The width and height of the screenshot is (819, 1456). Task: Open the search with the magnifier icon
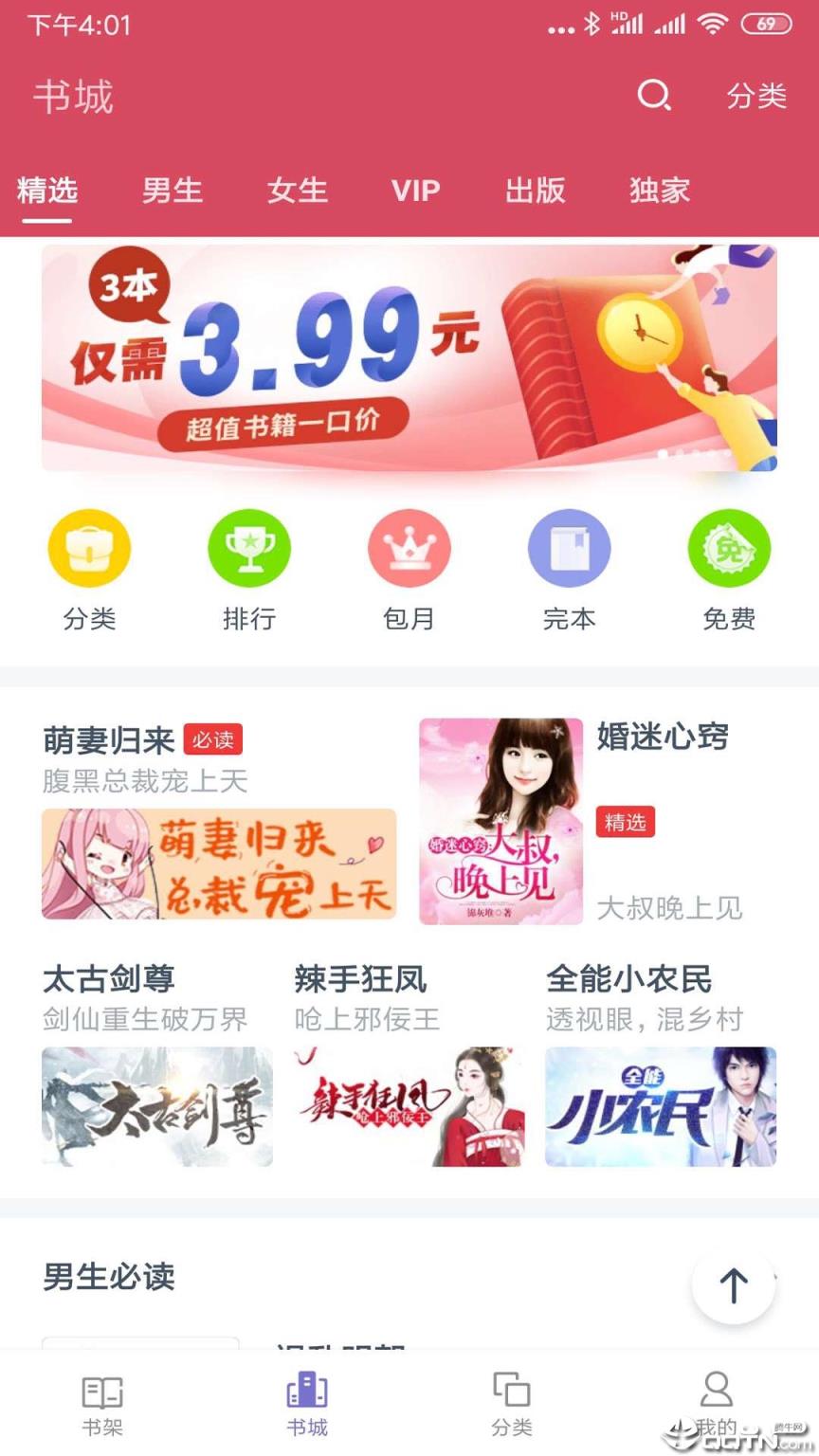[x=652, y=97]
